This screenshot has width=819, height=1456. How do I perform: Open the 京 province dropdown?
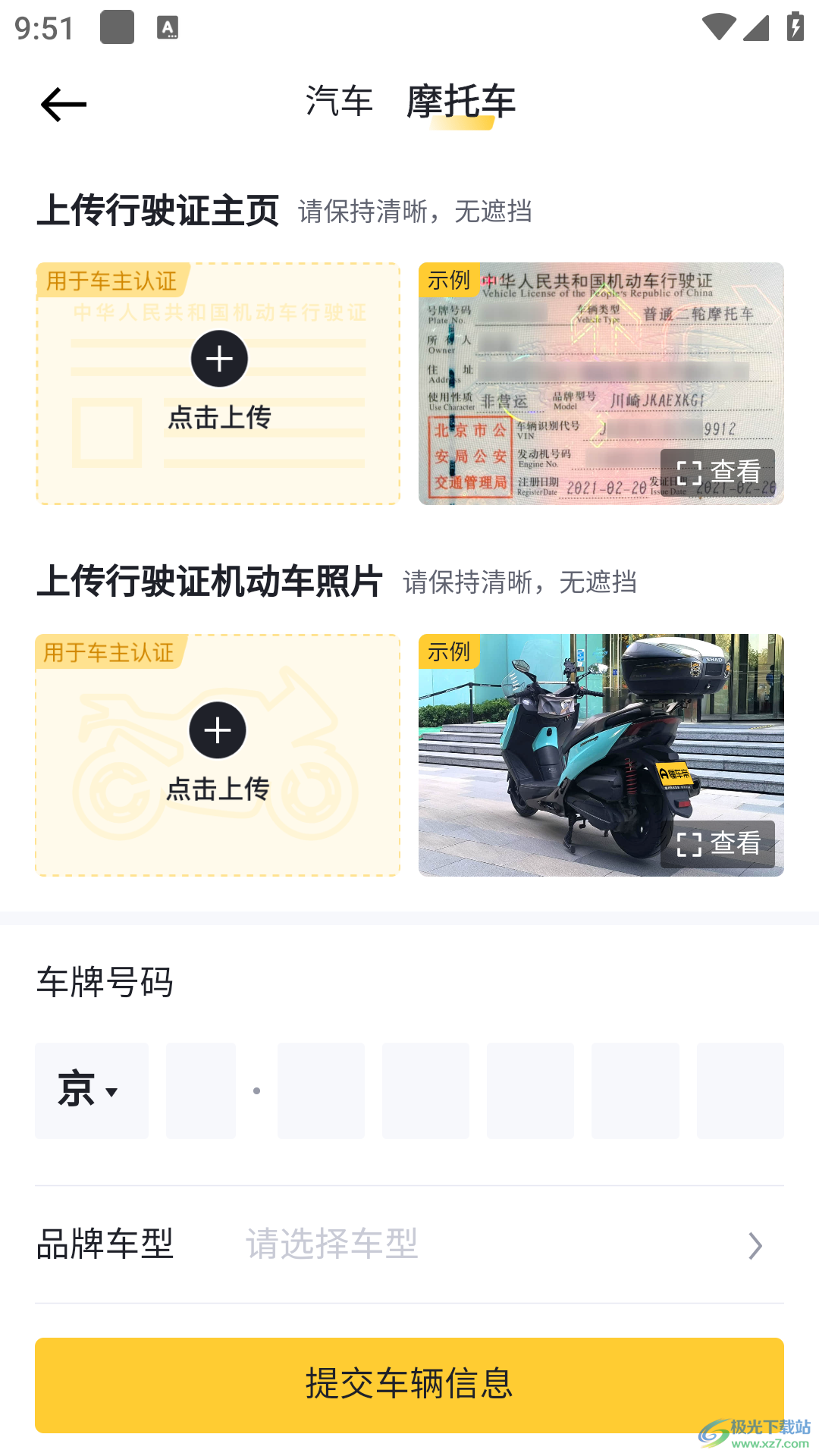pyautogui.click(x=91, y=1090)
